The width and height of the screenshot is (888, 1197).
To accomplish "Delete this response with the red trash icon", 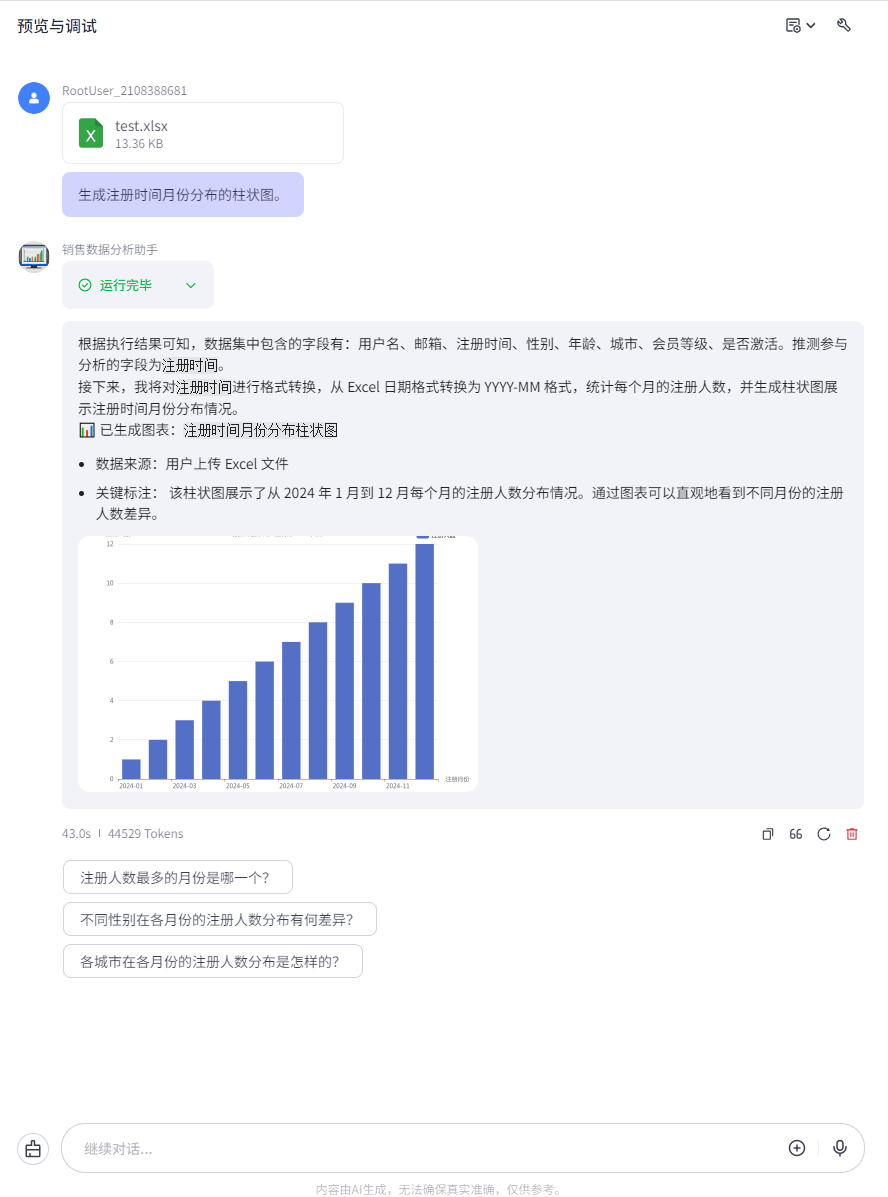I will tap(852, 834).
